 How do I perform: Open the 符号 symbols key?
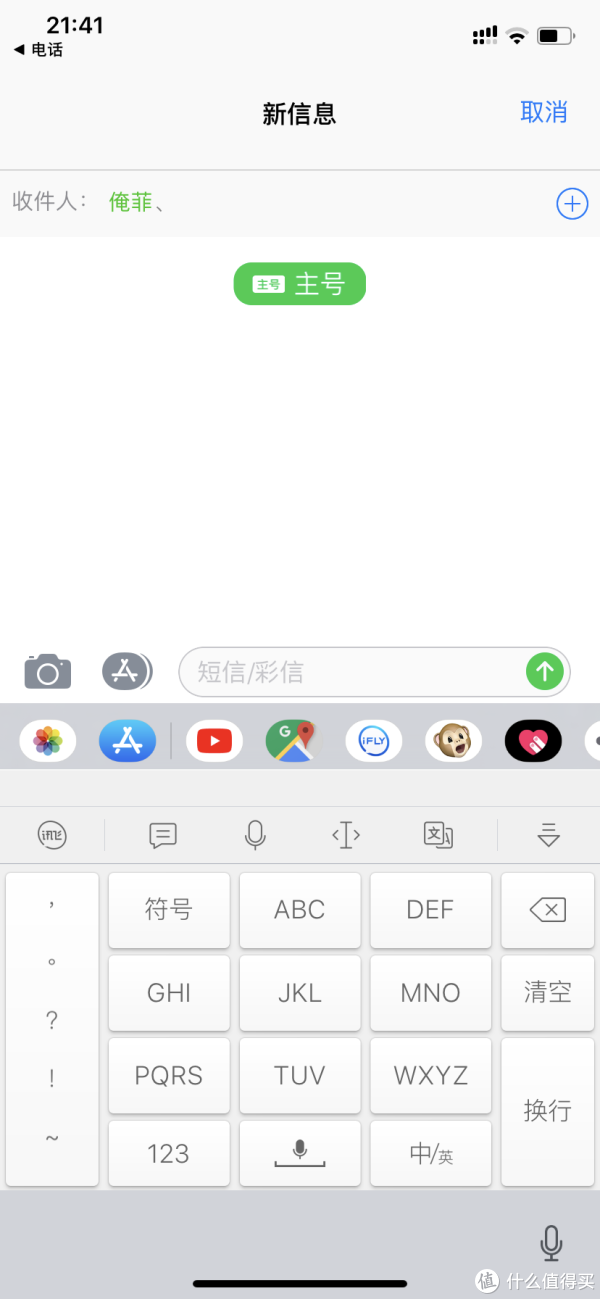tap(168, 910)
